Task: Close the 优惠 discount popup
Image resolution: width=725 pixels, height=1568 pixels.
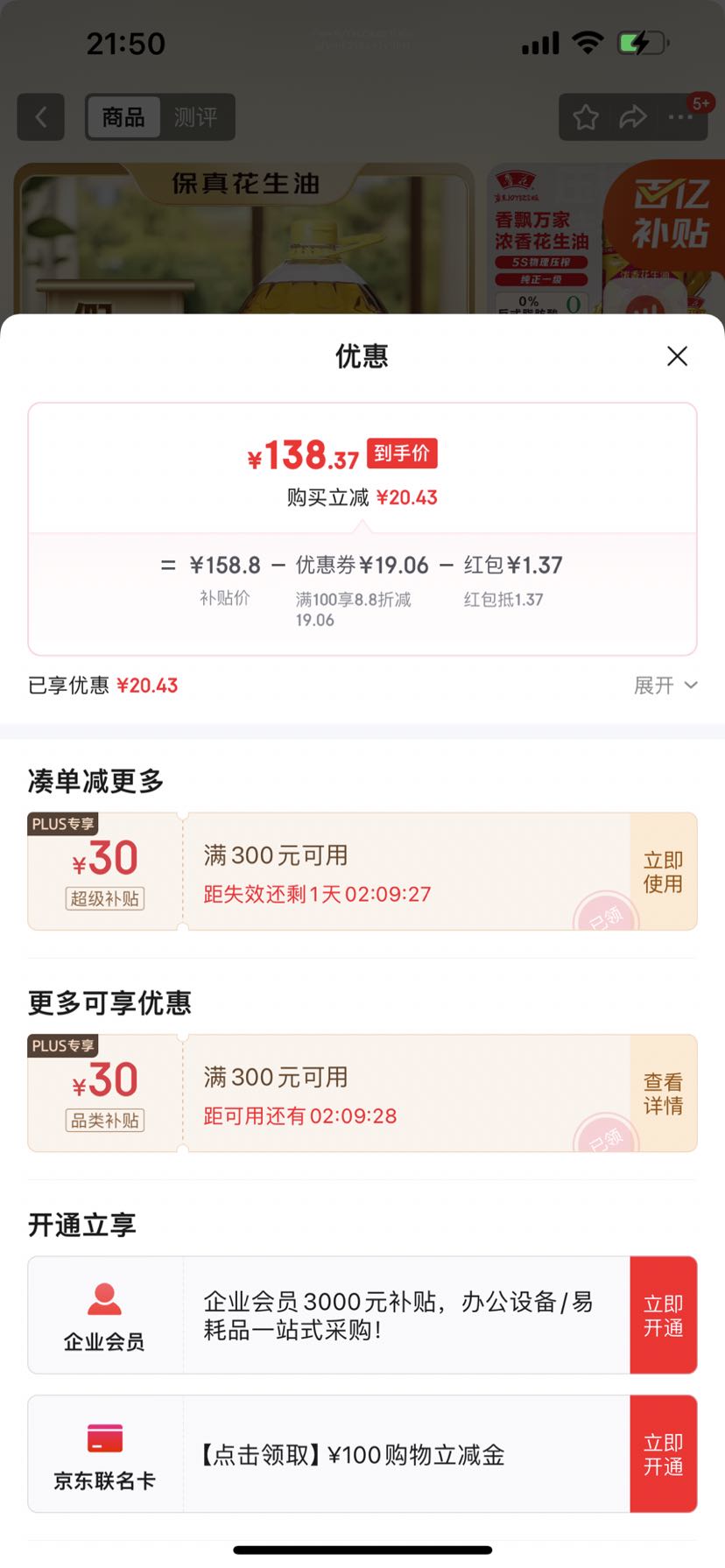Action: (676, 356)
